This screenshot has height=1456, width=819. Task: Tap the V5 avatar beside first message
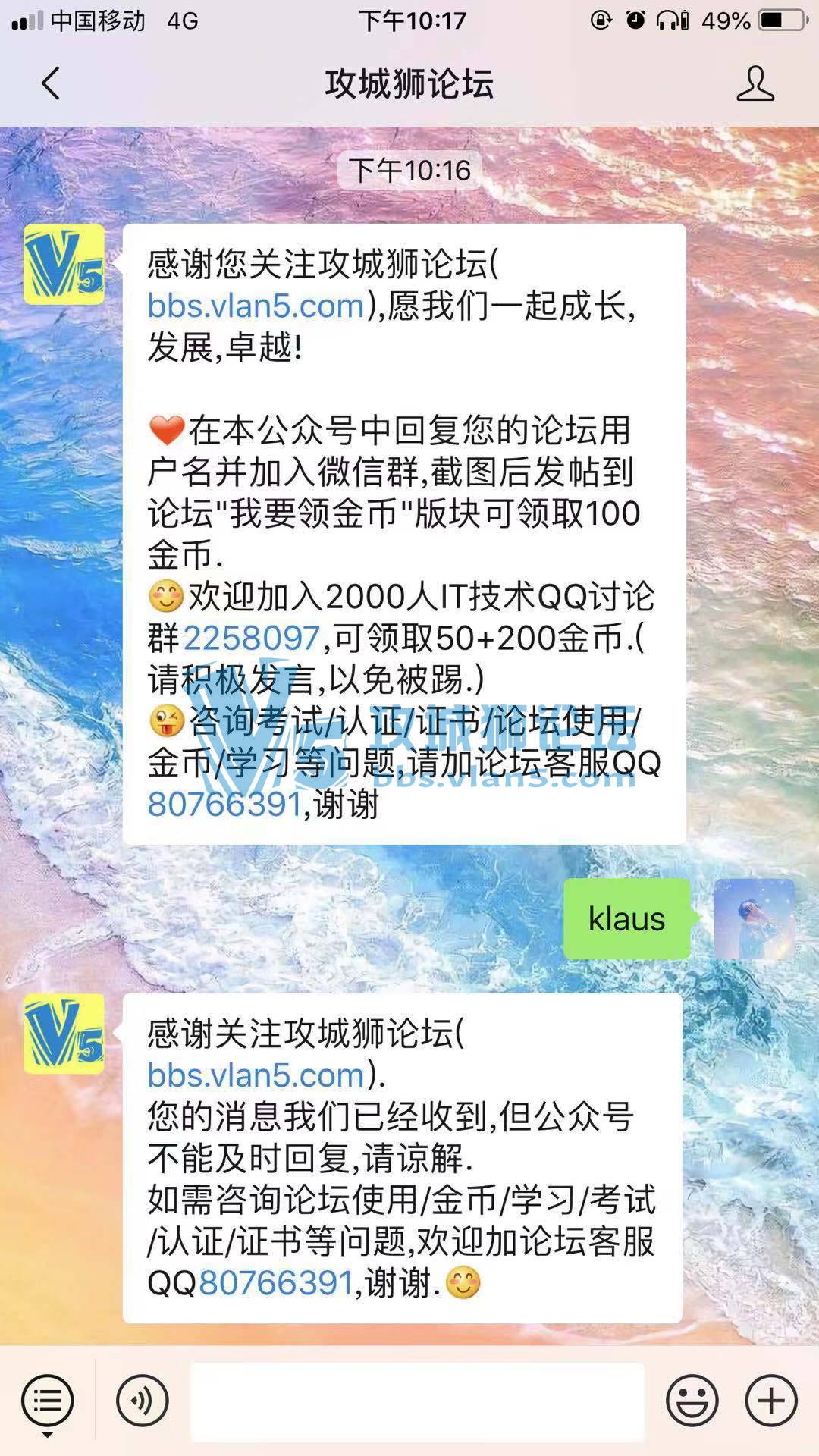[64, 265]
